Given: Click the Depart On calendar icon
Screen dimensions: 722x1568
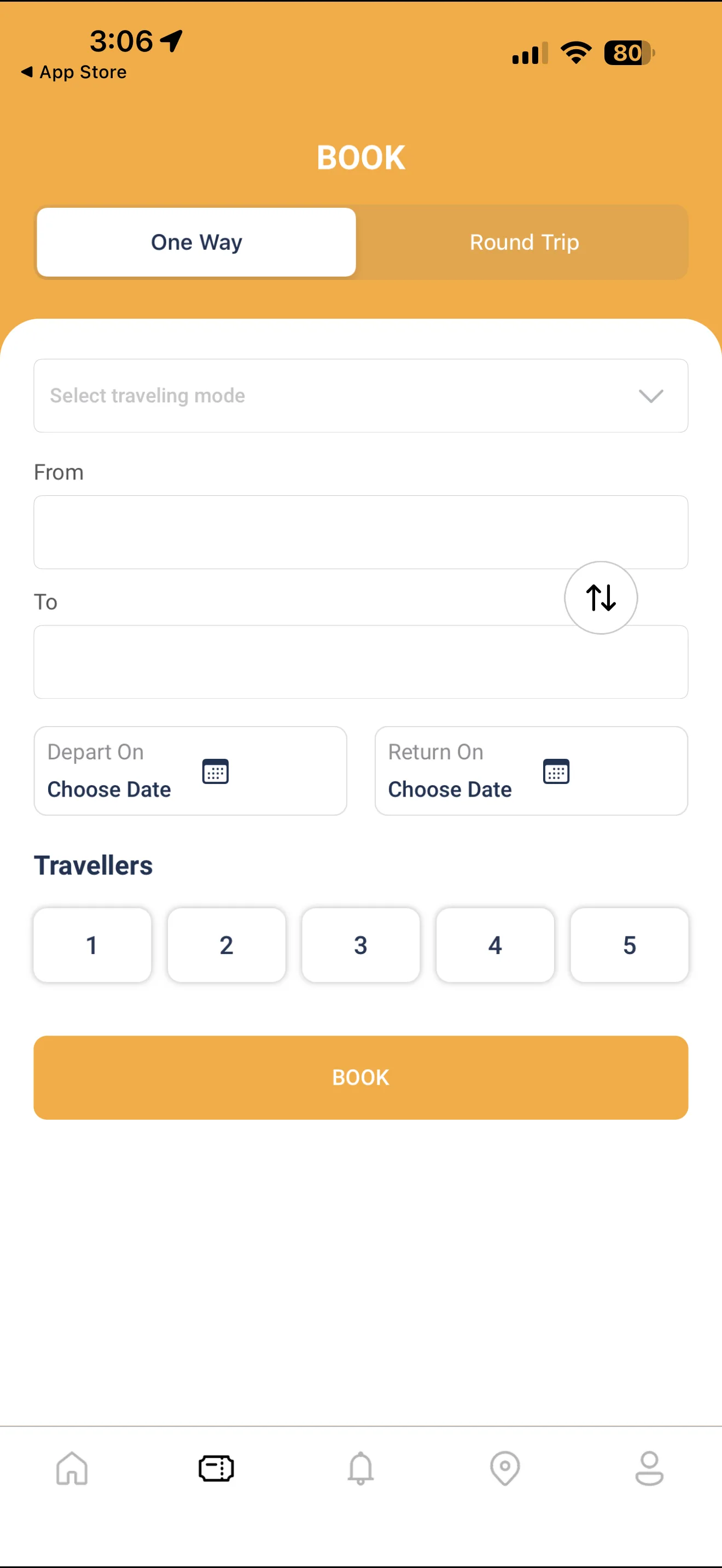Looking at the screenshot, I should tap(215, 771).
